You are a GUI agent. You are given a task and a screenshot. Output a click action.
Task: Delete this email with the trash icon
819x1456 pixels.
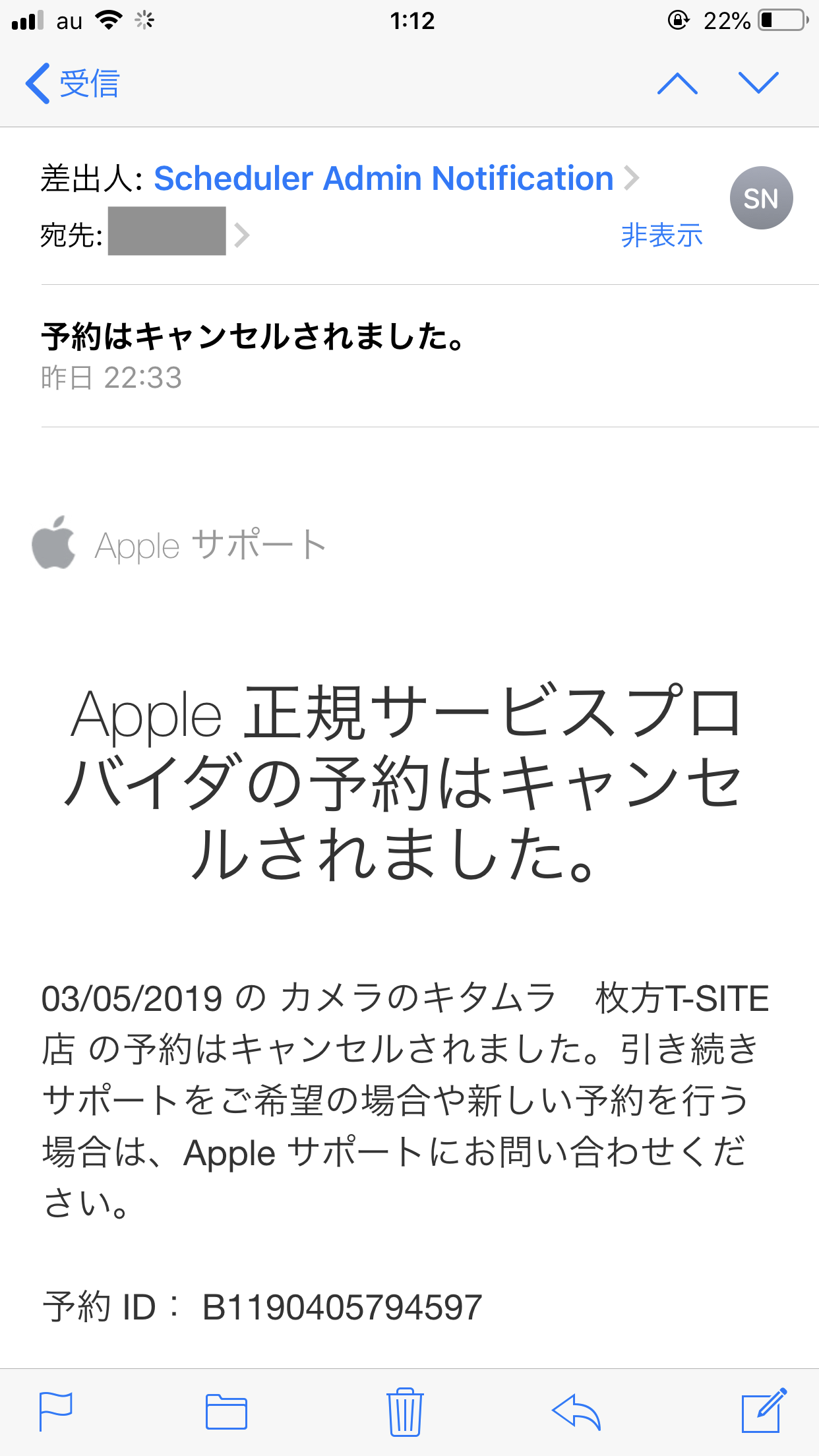tap(405, 1412)
